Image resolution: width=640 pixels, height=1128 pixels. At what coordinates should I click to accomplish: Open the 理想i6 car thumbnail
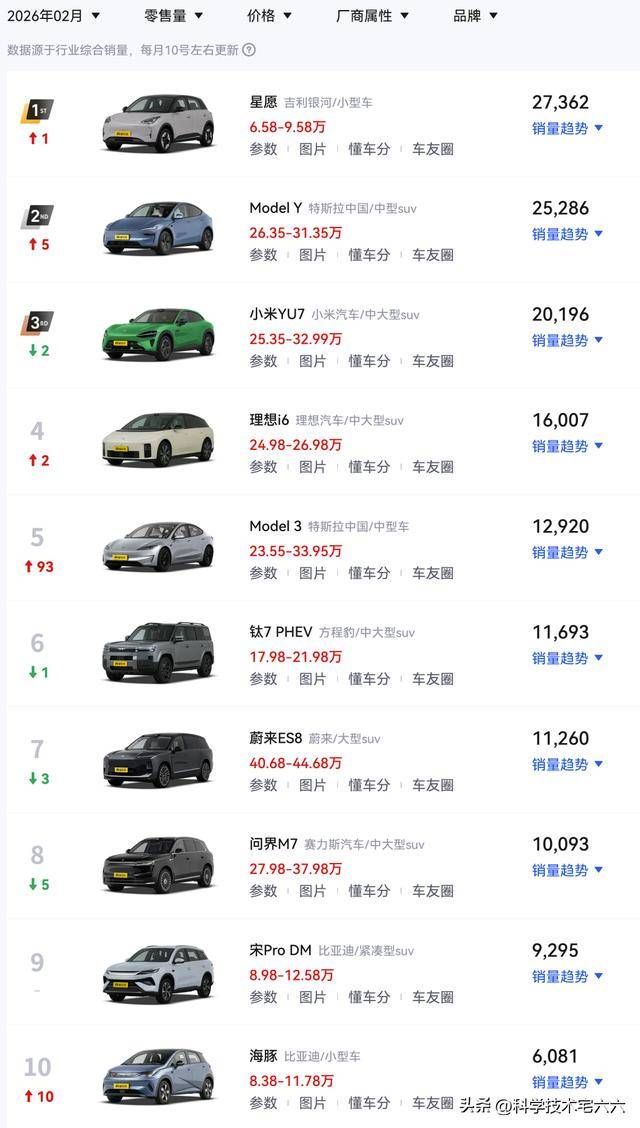tap(158, 440)
